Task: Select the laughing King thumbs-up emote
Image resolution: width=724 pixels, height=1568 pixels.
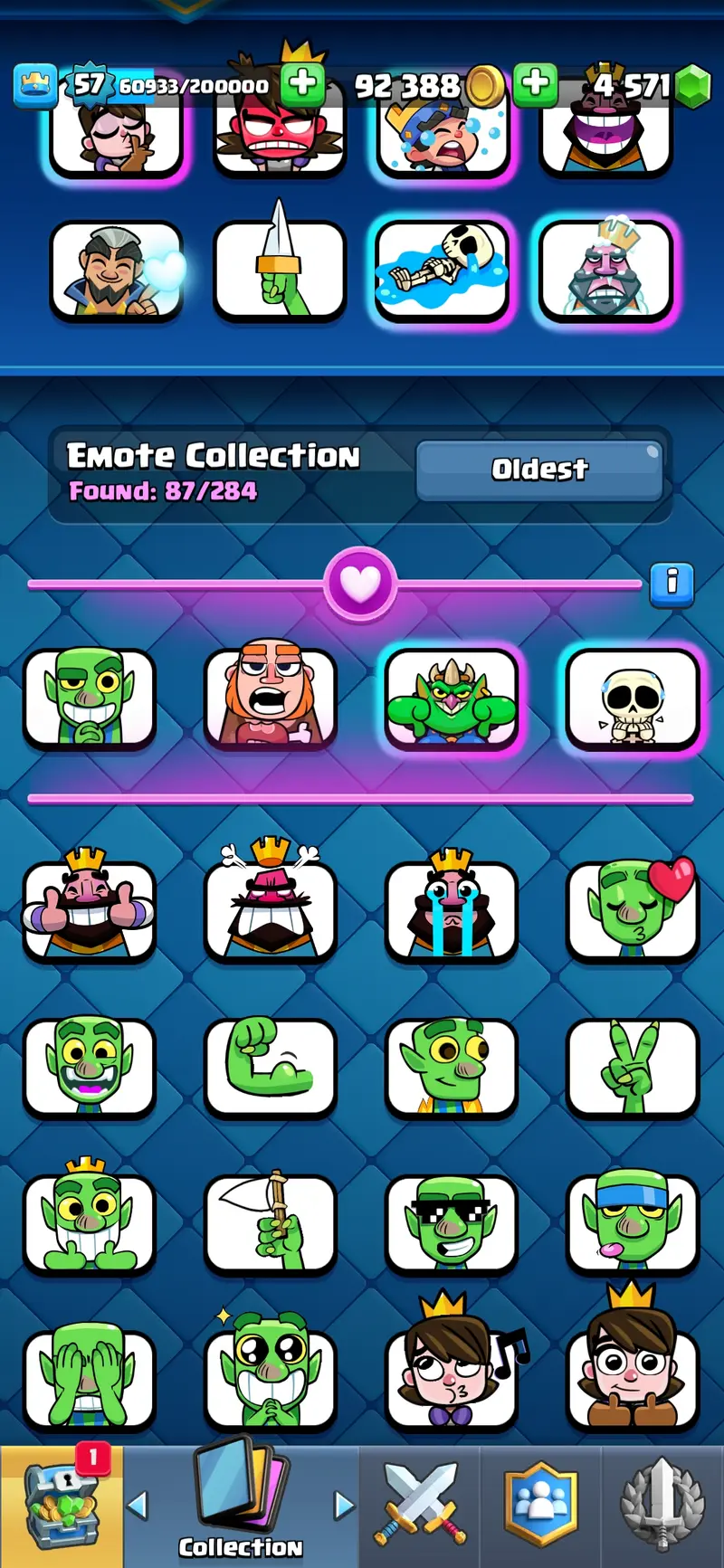Action: (89, 908)
